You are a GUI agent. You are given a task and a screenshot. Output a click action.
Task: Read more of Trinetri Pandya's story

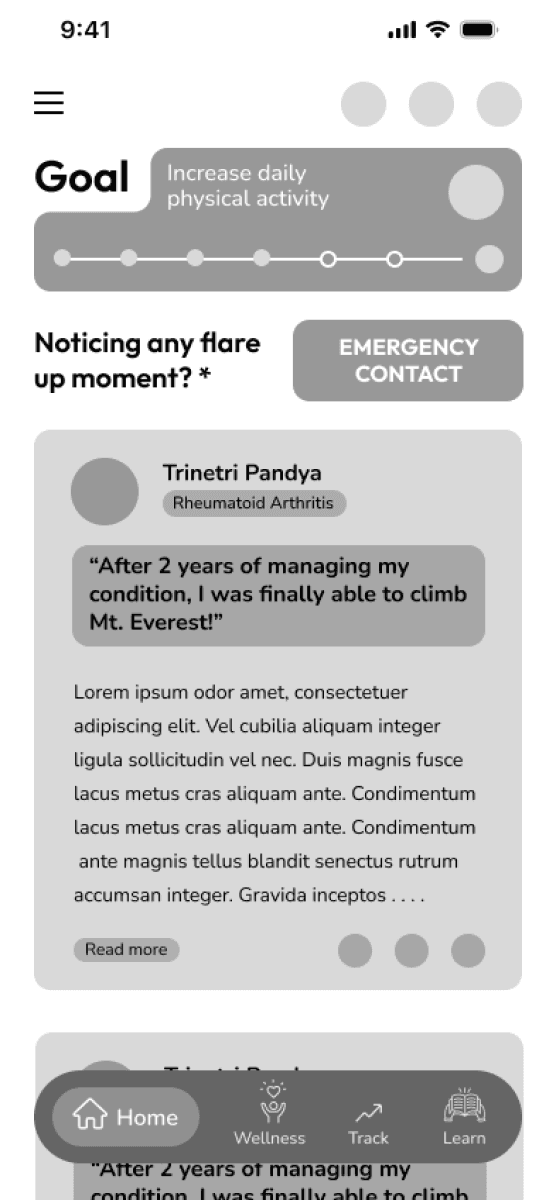(126, 950)
